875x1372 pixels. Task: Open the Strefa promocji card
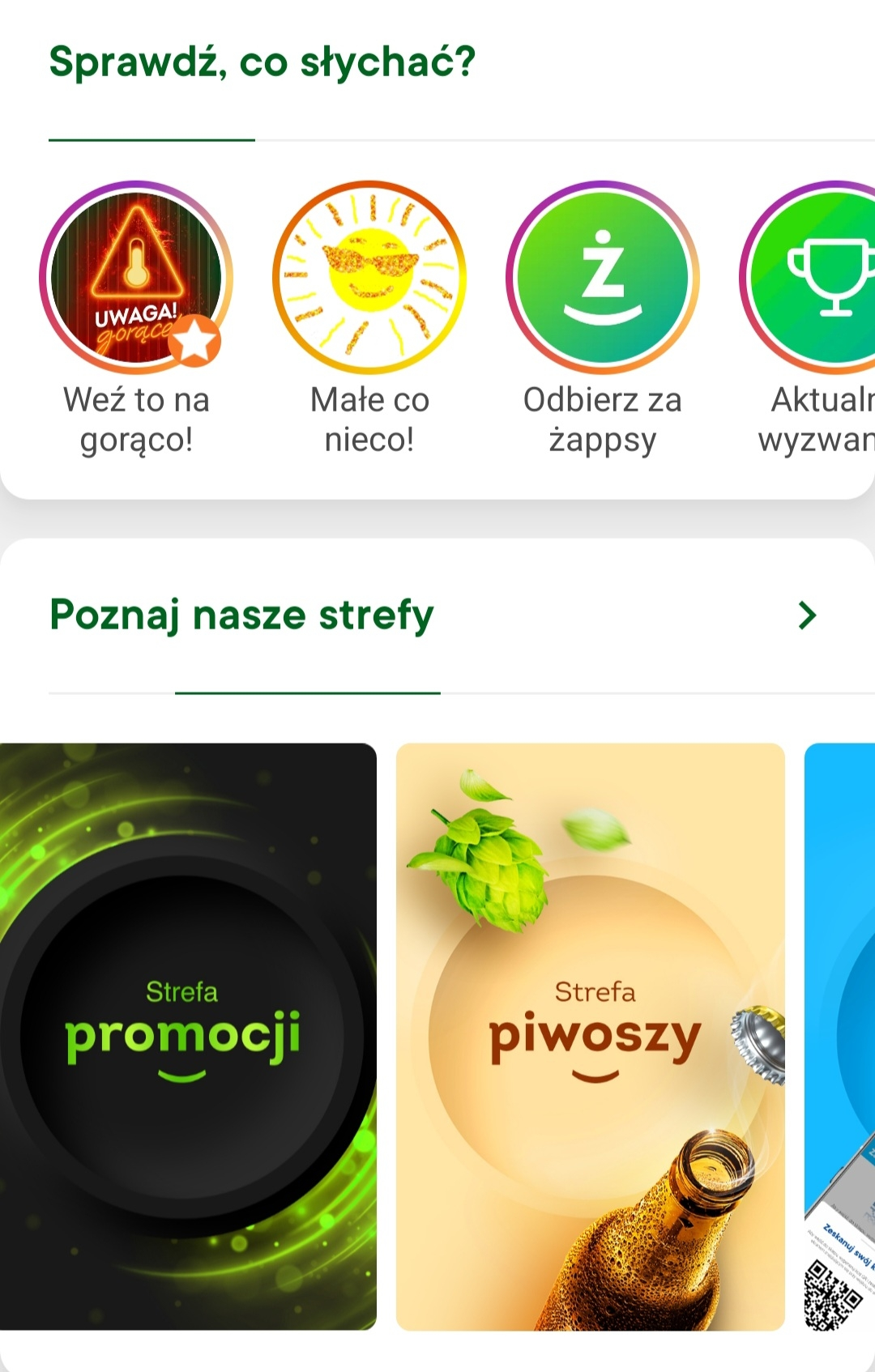[x=186, y=1037]
